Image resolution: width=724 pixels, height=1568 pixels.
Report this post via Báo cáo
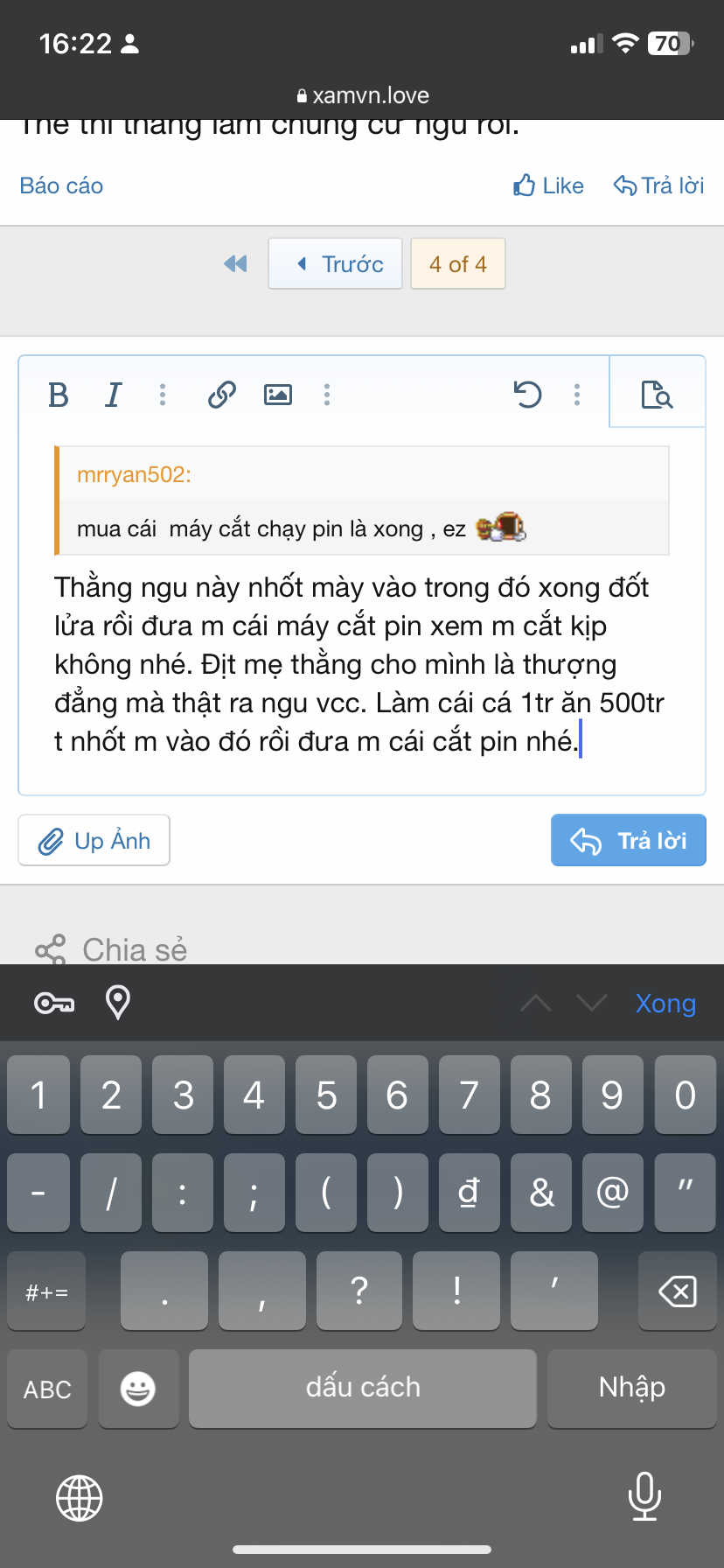click(x=61, y=185)
